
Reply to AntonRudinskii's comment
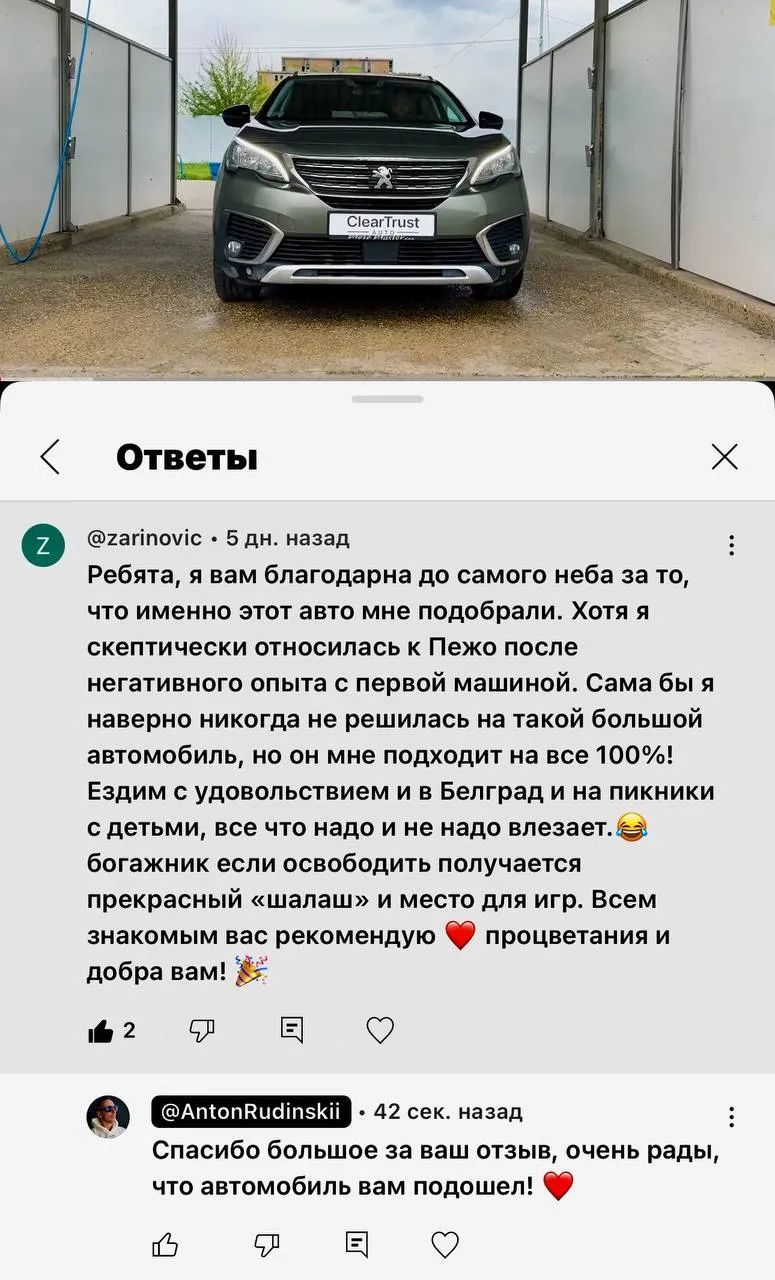pyautogui.click(x=356, y=1244)
